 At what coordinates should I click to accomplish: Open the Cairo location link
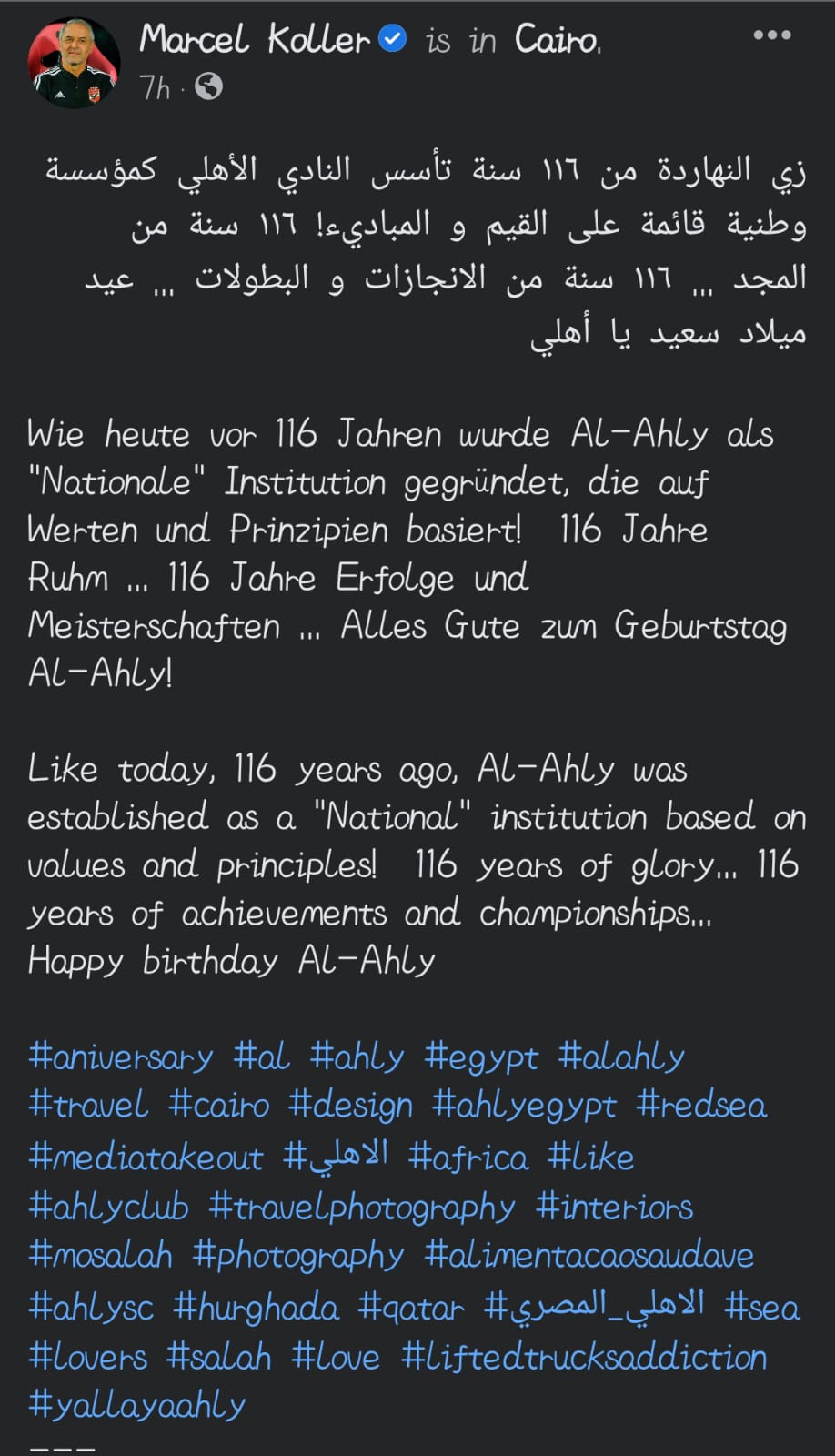coord(557,40)
